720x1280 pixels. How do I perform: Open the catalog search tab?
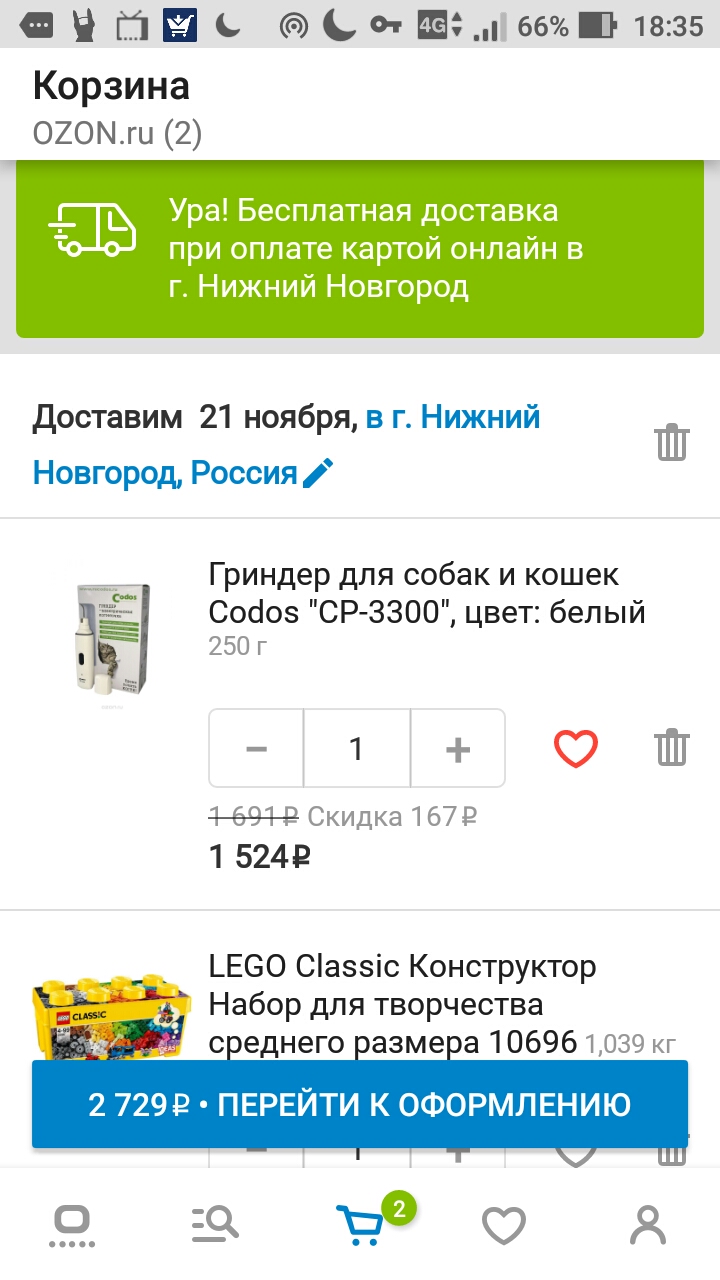click(x=215, y=1224)
